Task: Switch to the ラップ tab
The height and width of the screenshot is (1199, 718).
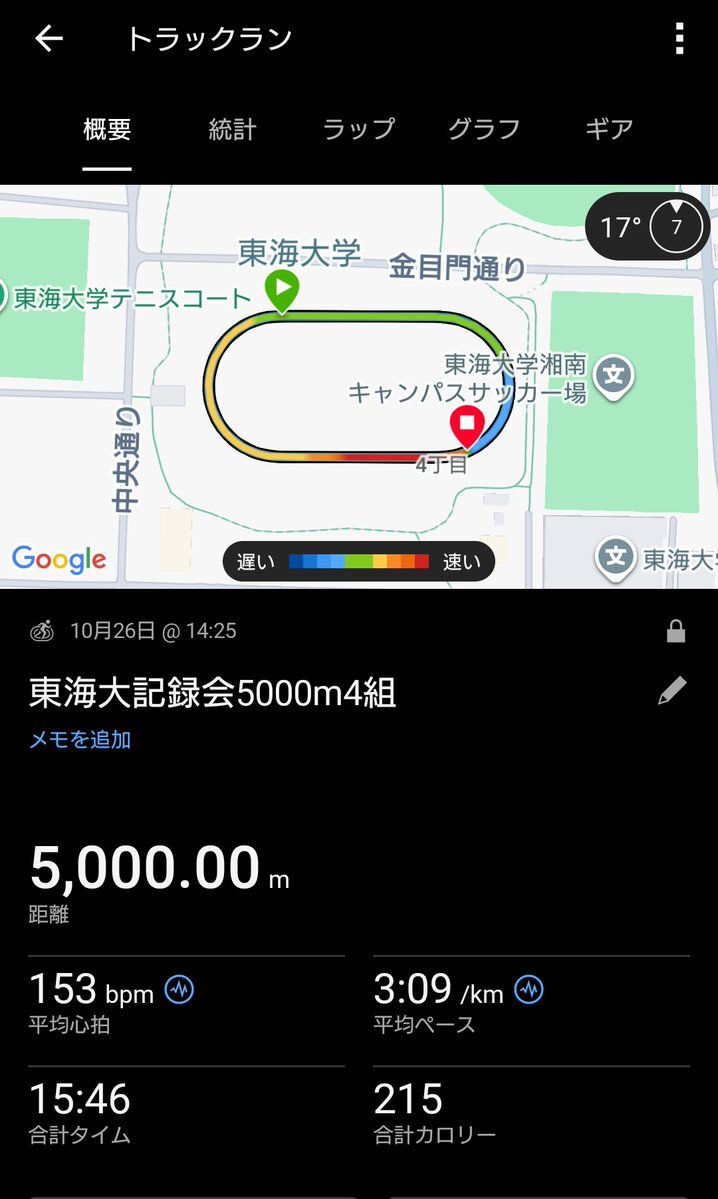Action: 358,129
